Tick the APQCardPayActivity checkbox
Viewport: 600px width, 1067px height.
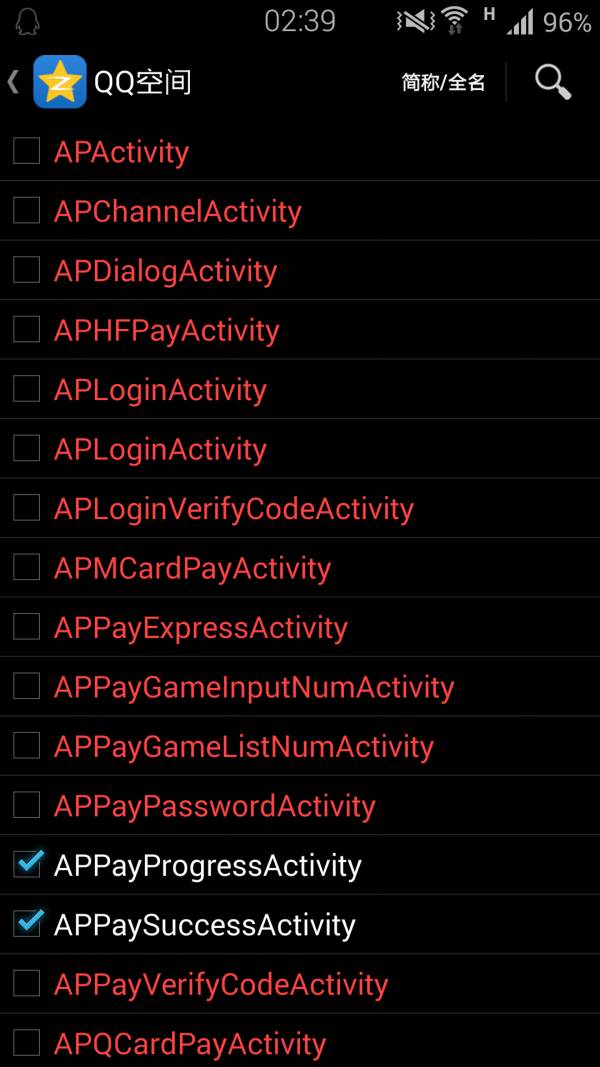26,1043
